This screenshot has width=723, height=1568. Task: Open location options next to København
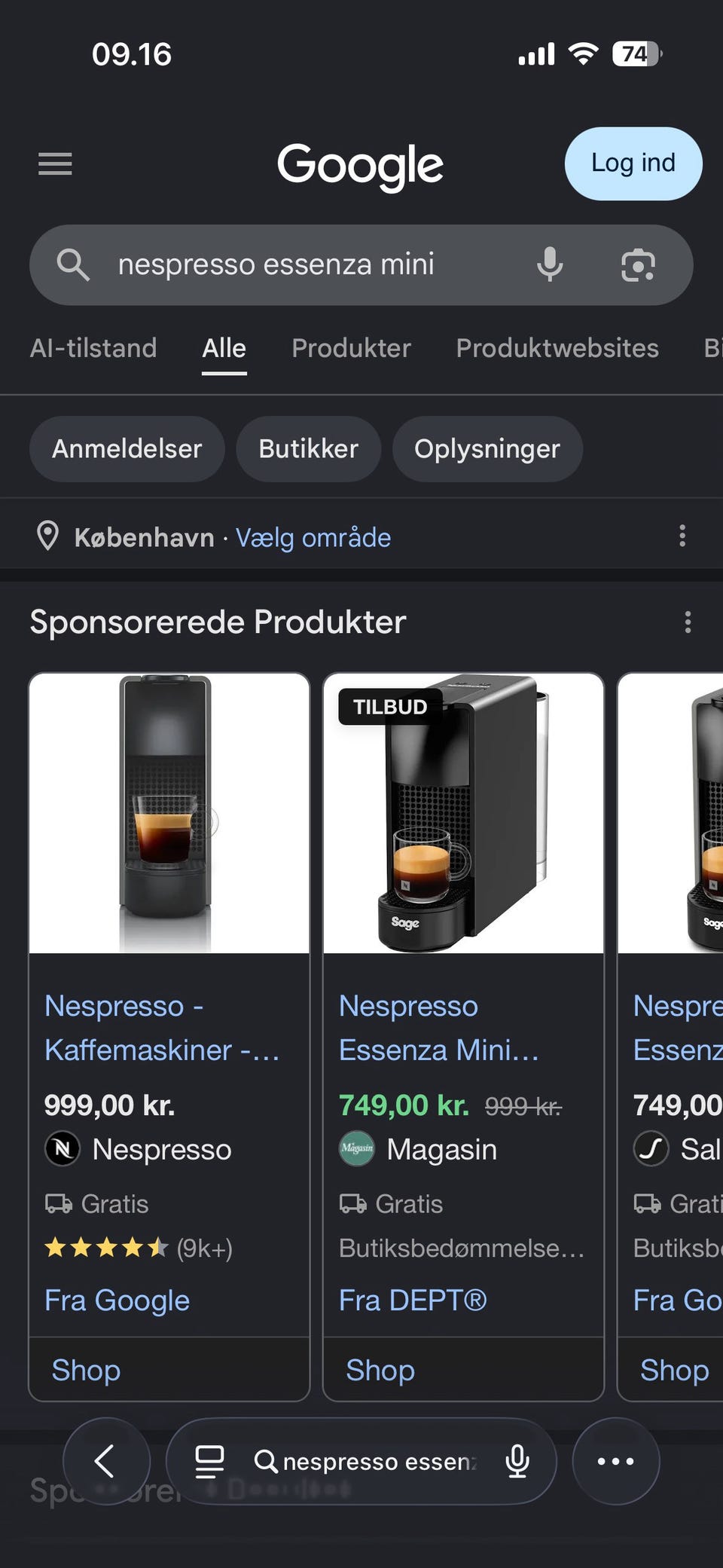682,536
